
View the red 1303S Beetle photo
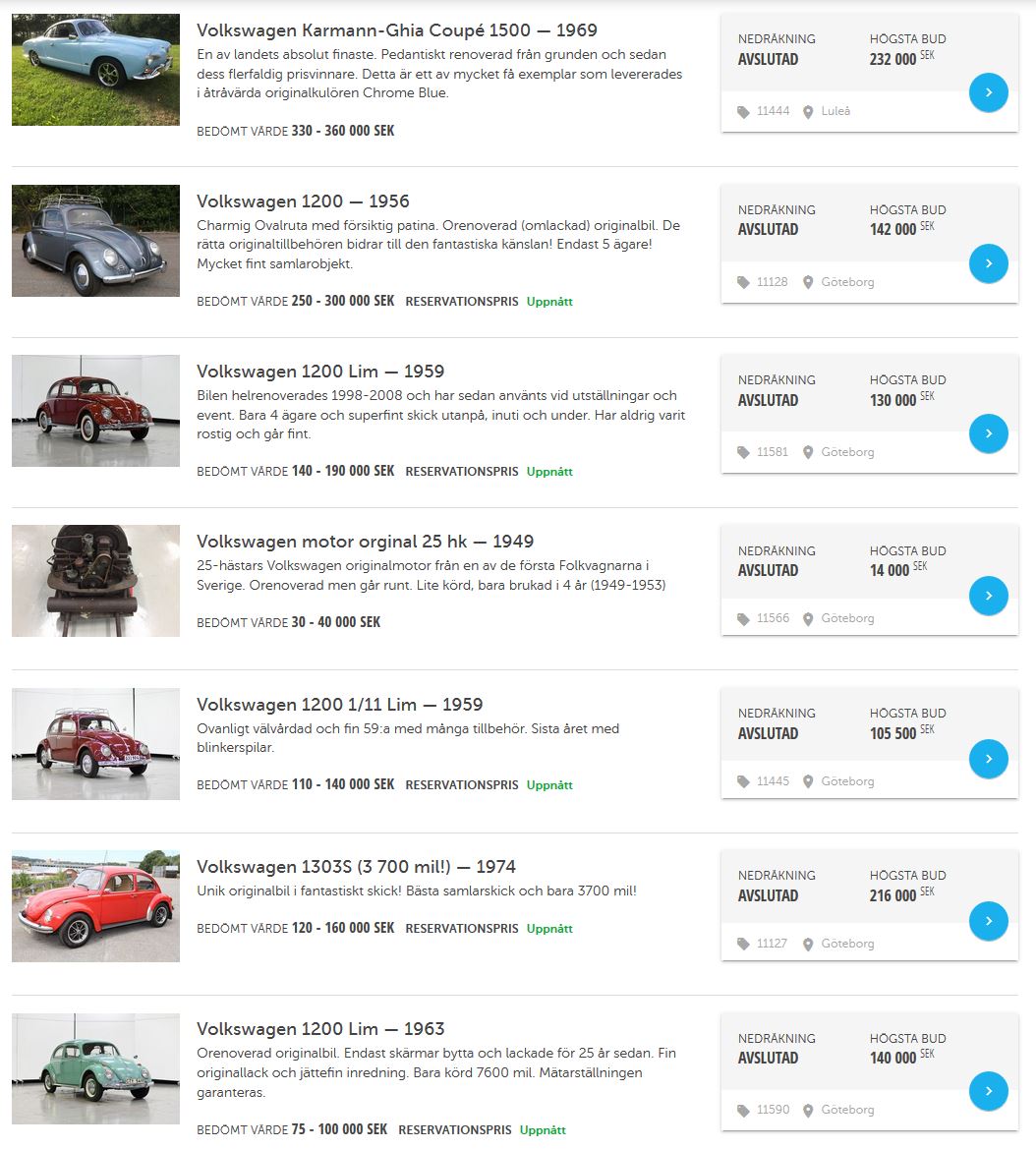[95, 906]
